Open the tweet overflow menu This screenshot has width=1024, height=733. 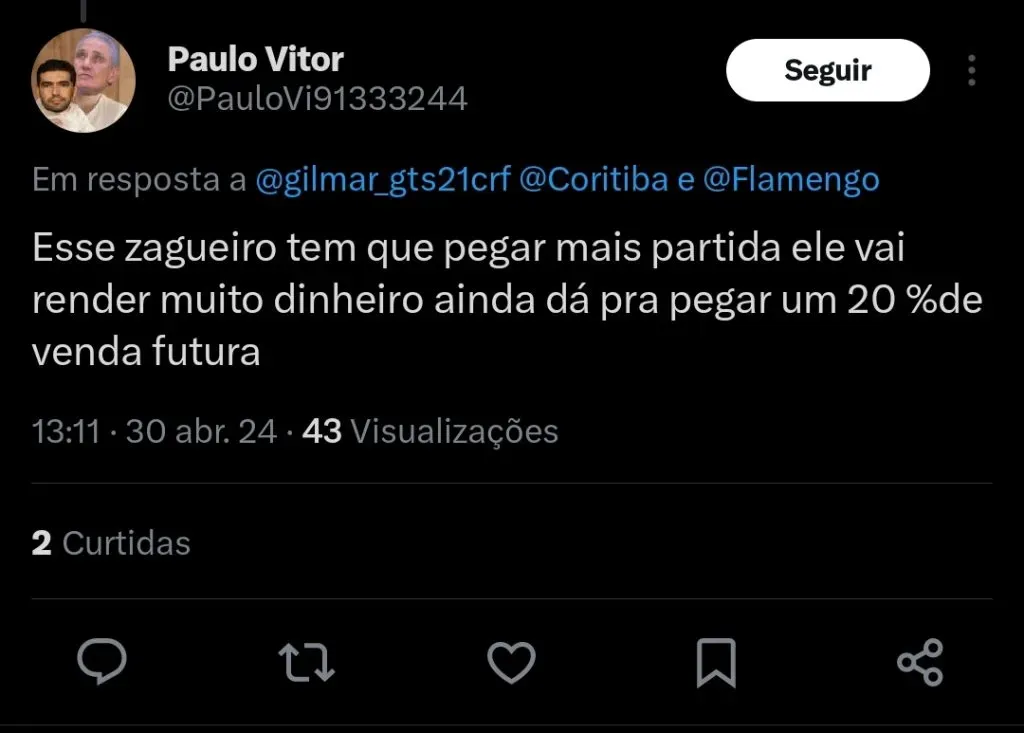(972, 71)
